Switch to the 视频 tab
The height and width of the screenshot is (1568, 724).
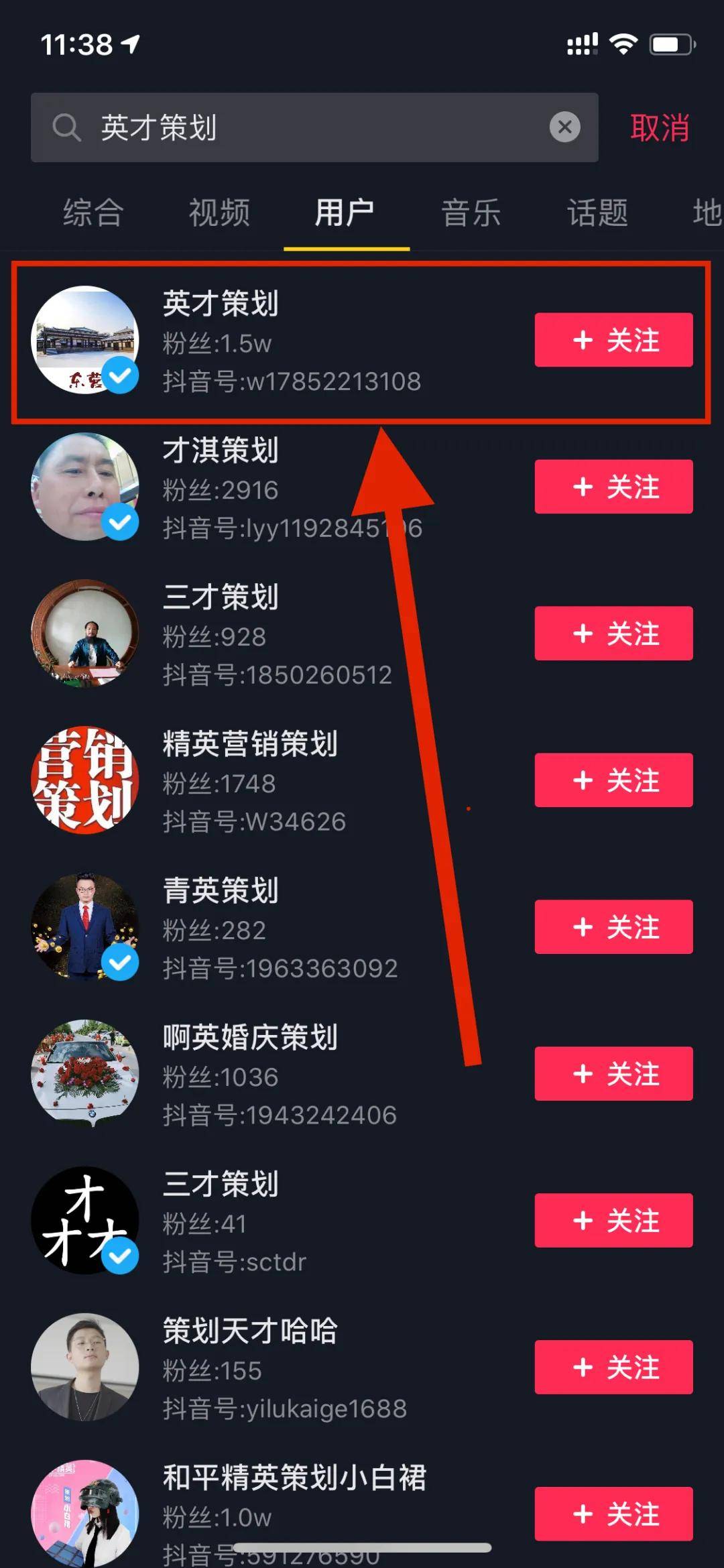(x=219, y=213)
